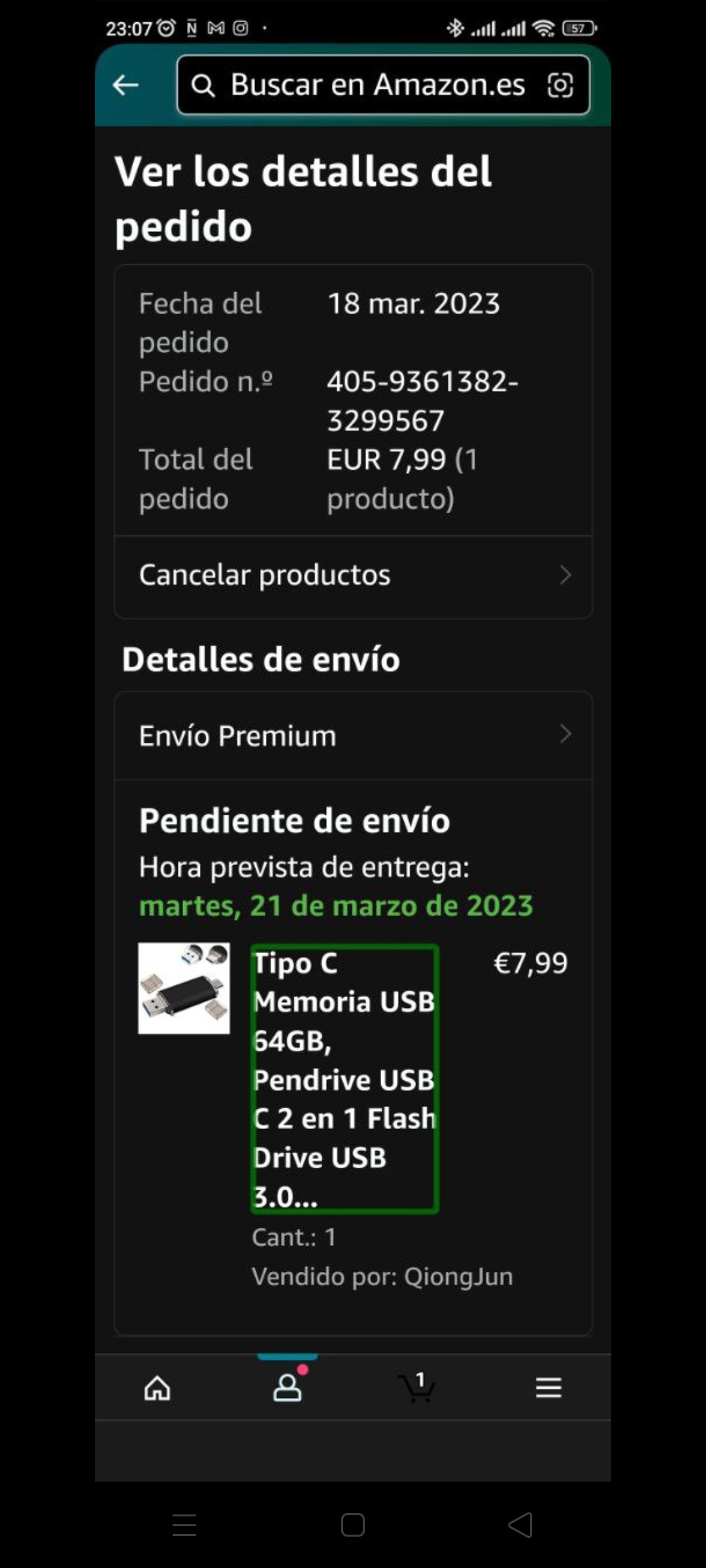
Task: Go back using the header arrow
Action: point(126,85)
